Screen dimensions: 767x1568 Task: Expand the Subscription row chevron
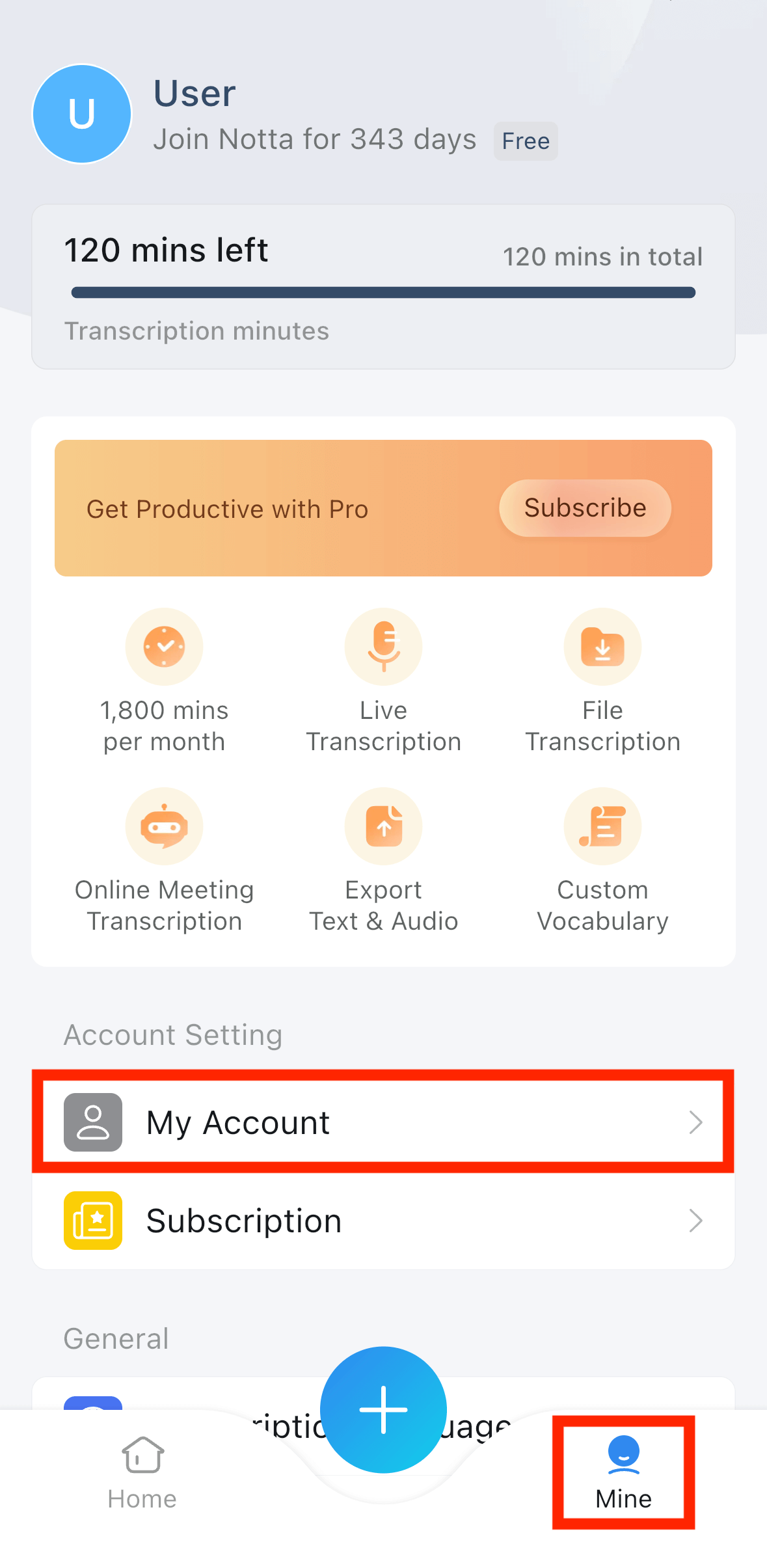click(x=697, y=1221)
